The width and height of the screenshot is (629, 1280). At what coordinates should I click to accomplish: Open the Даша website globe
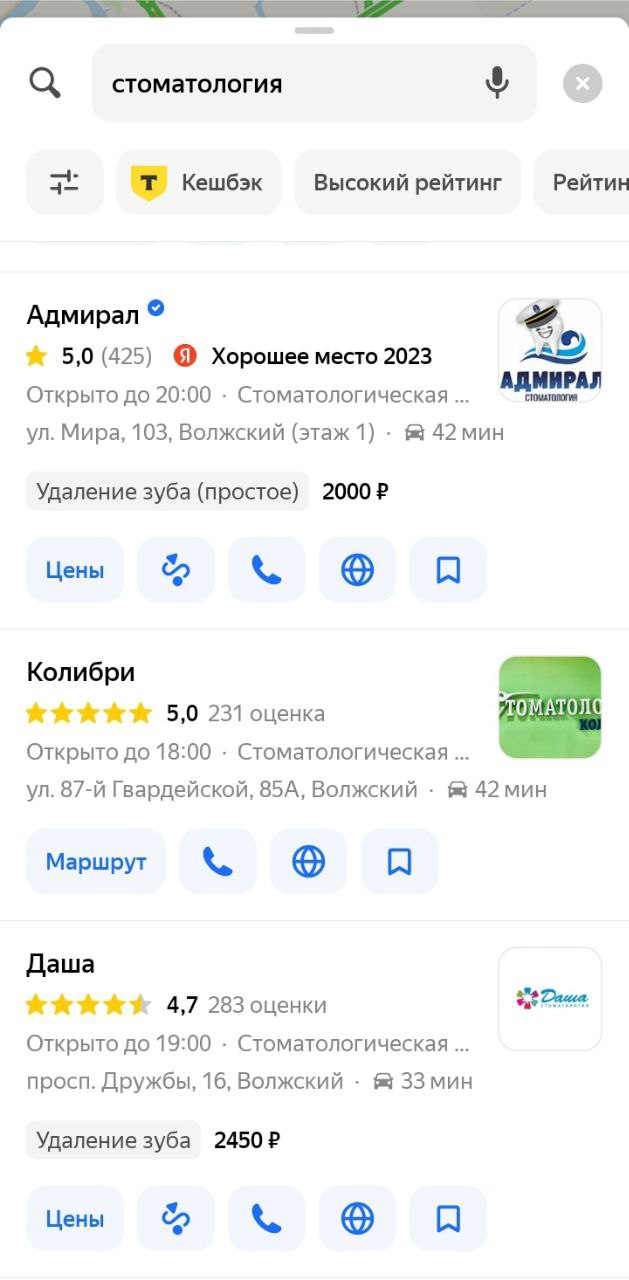pos(357,1219)
